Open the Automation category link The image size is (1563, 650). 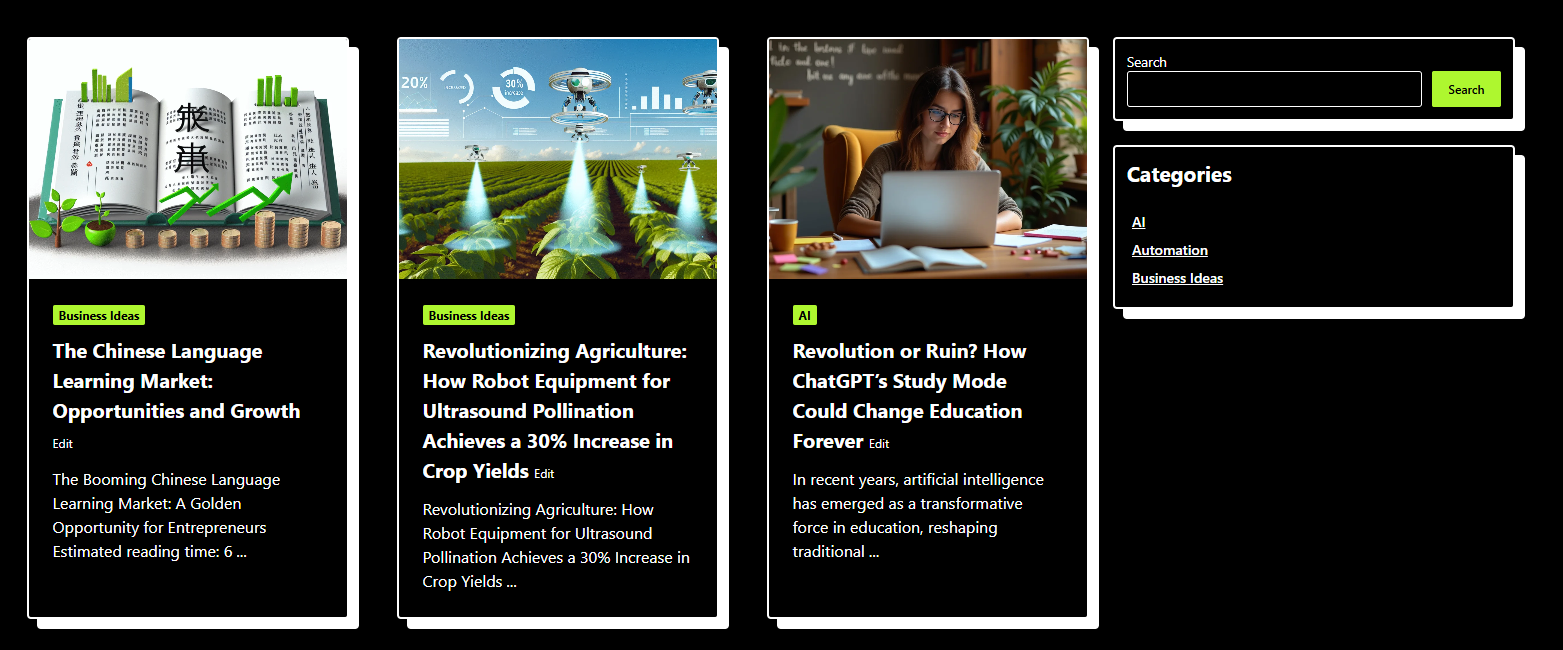(1169, 250)
